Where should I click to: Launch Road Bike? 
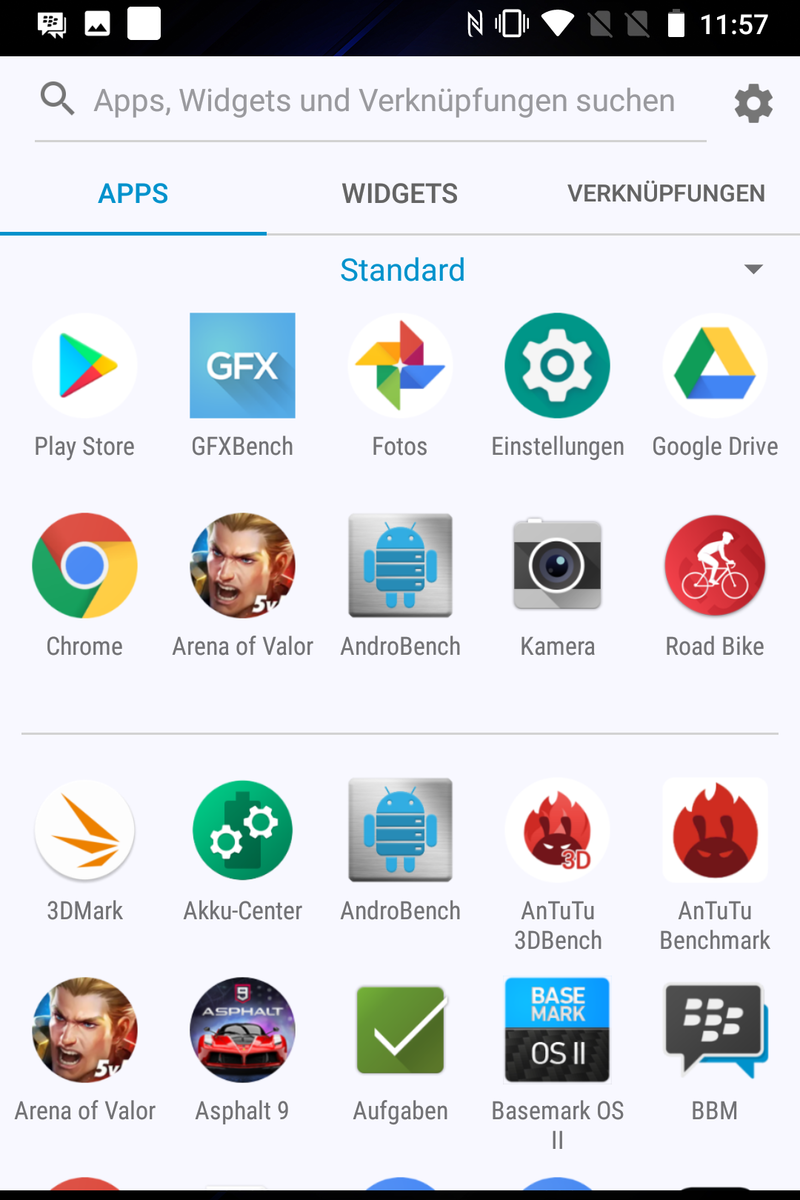click(x=715, y=566)
